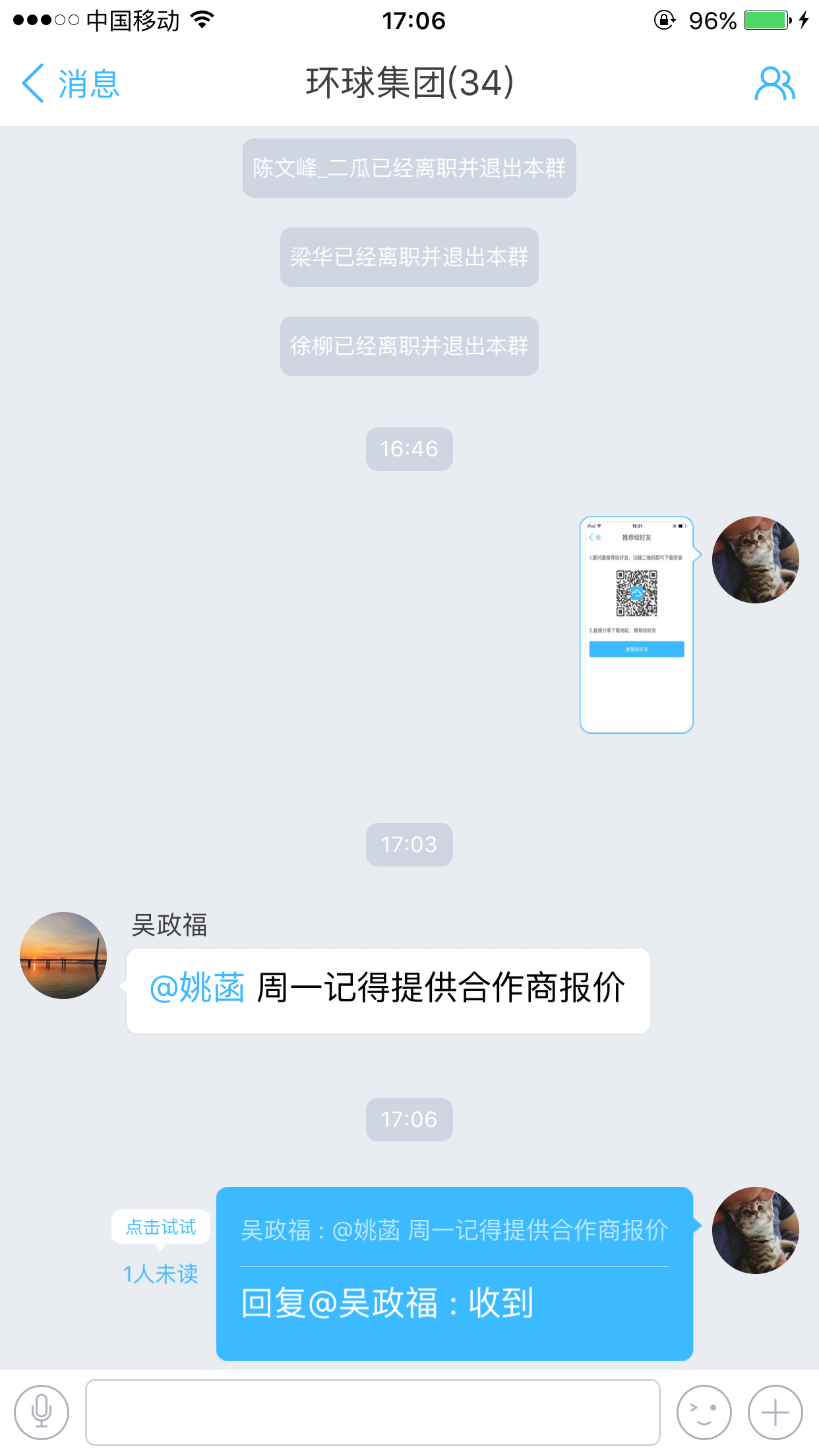This screenshot has height=1456, width=819.
Task: Tap 吴政福's sunset avatar
Action: click(63, 955)
